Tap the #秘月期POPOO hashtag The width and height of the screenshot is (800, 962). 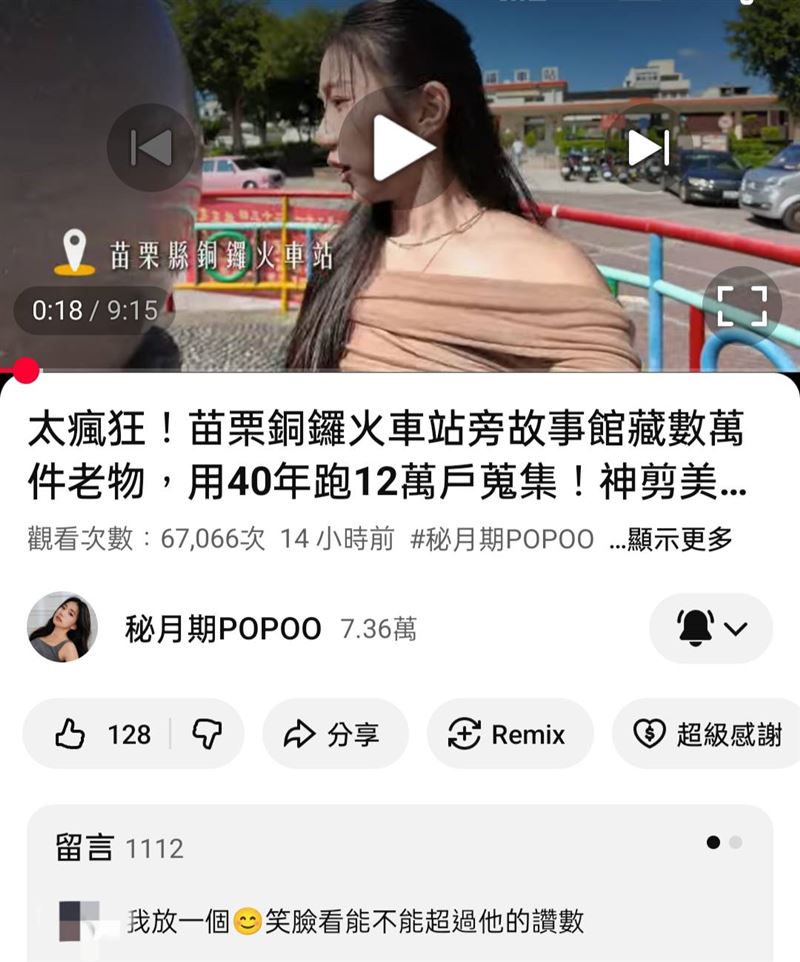click(502, 540)
